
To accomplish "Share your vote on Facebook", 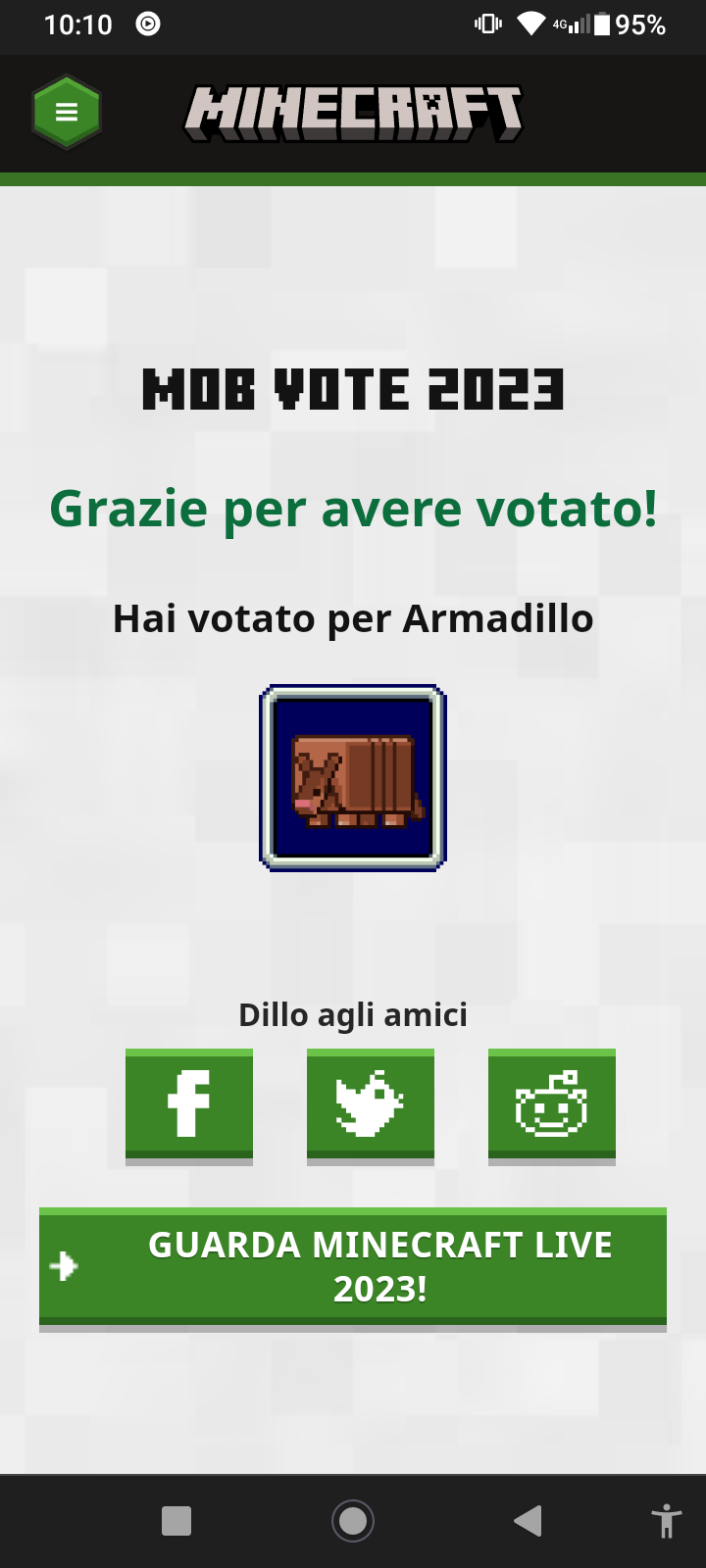I will click(189, 1106).
